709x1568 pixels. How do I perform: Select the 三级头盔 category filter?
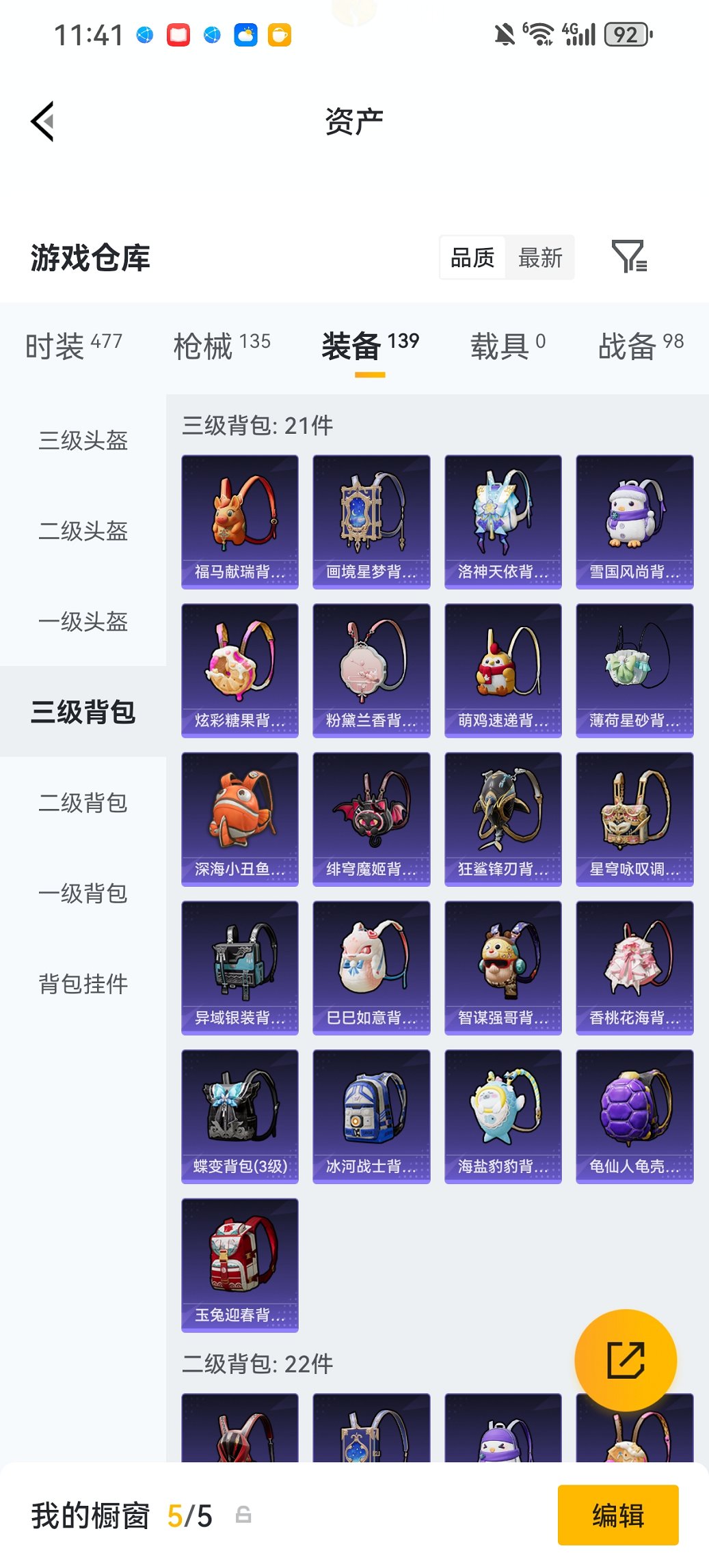point(83,442)
